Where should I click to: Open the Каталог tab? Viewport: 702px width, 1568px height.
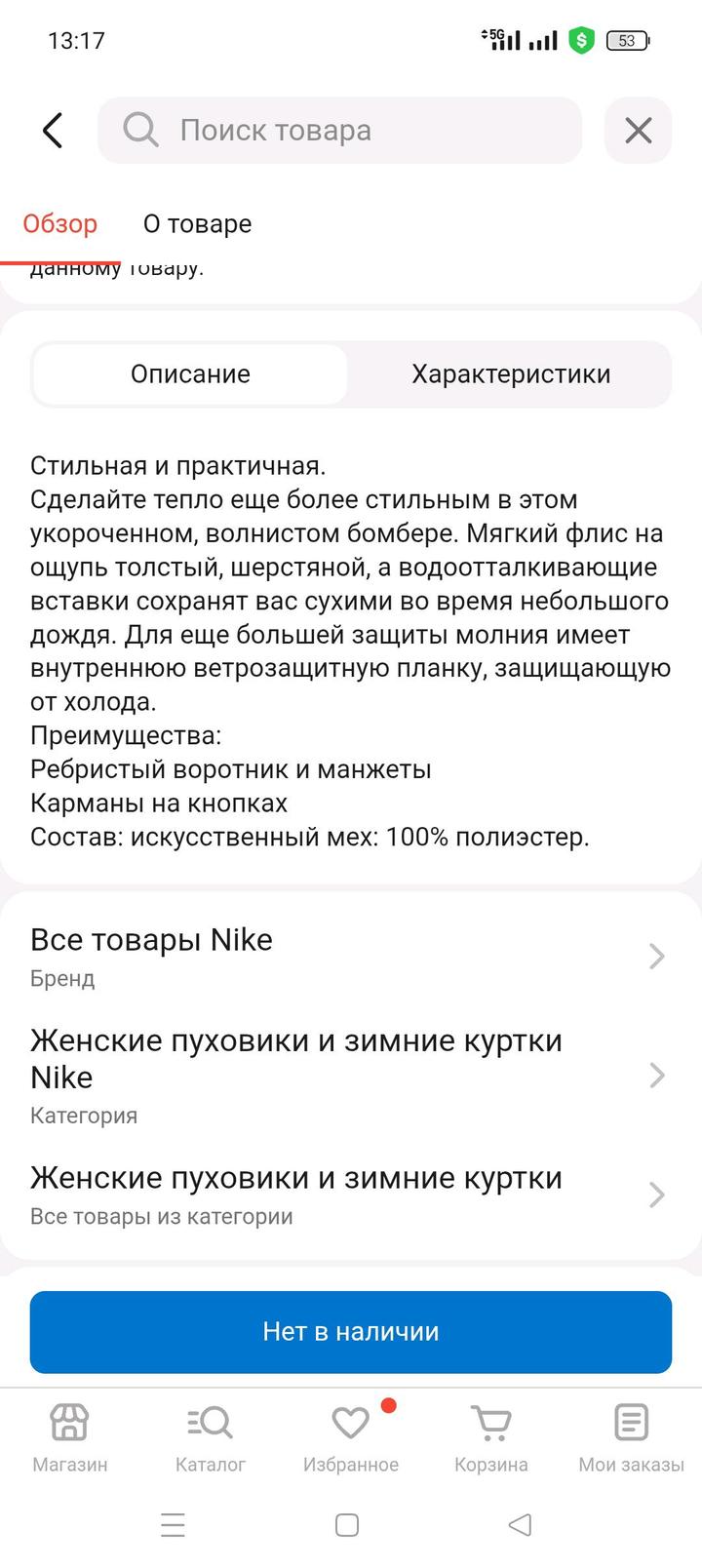tap(211, 1437)
